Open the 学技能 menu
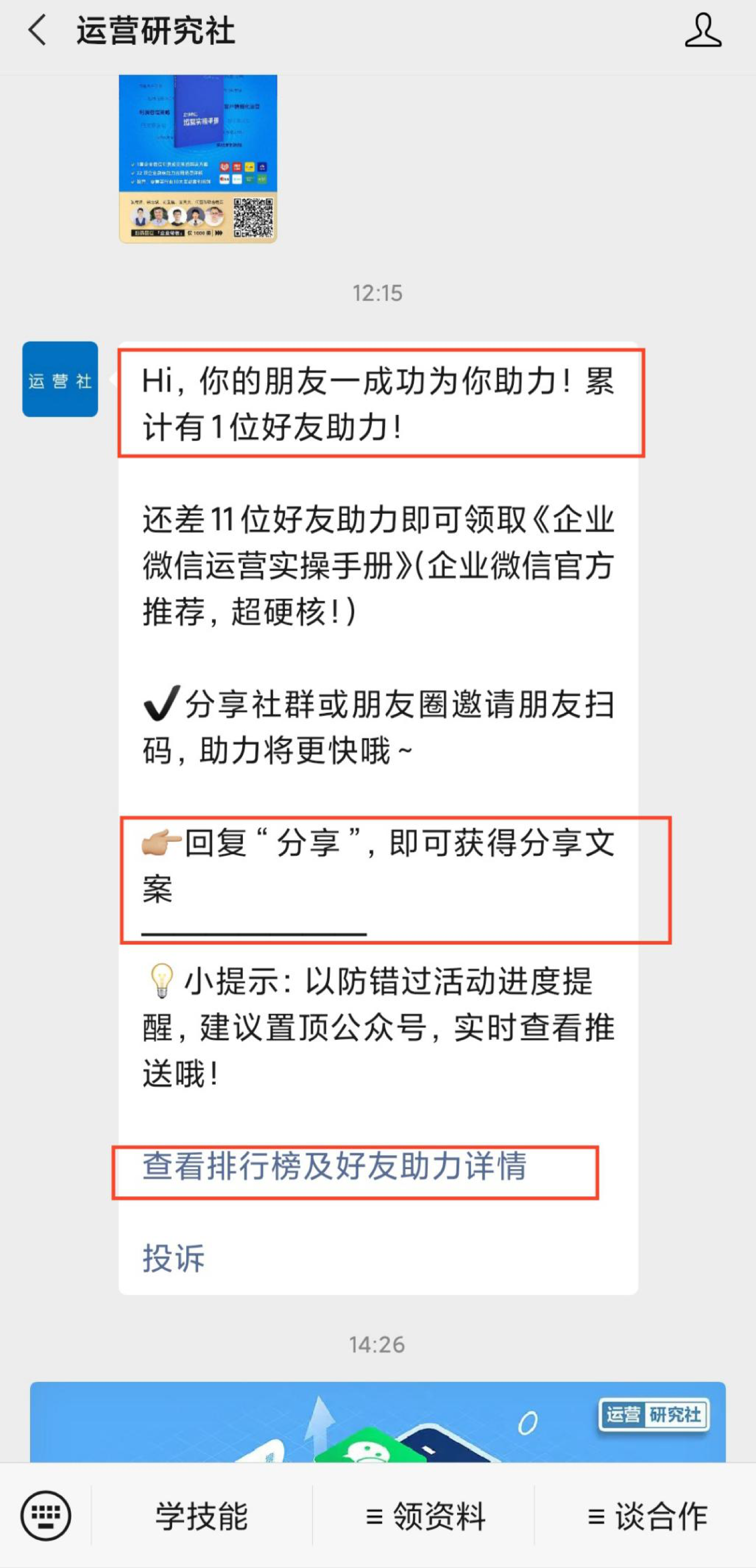This screenshot has height=1568, width=756. coord(202,1516)
